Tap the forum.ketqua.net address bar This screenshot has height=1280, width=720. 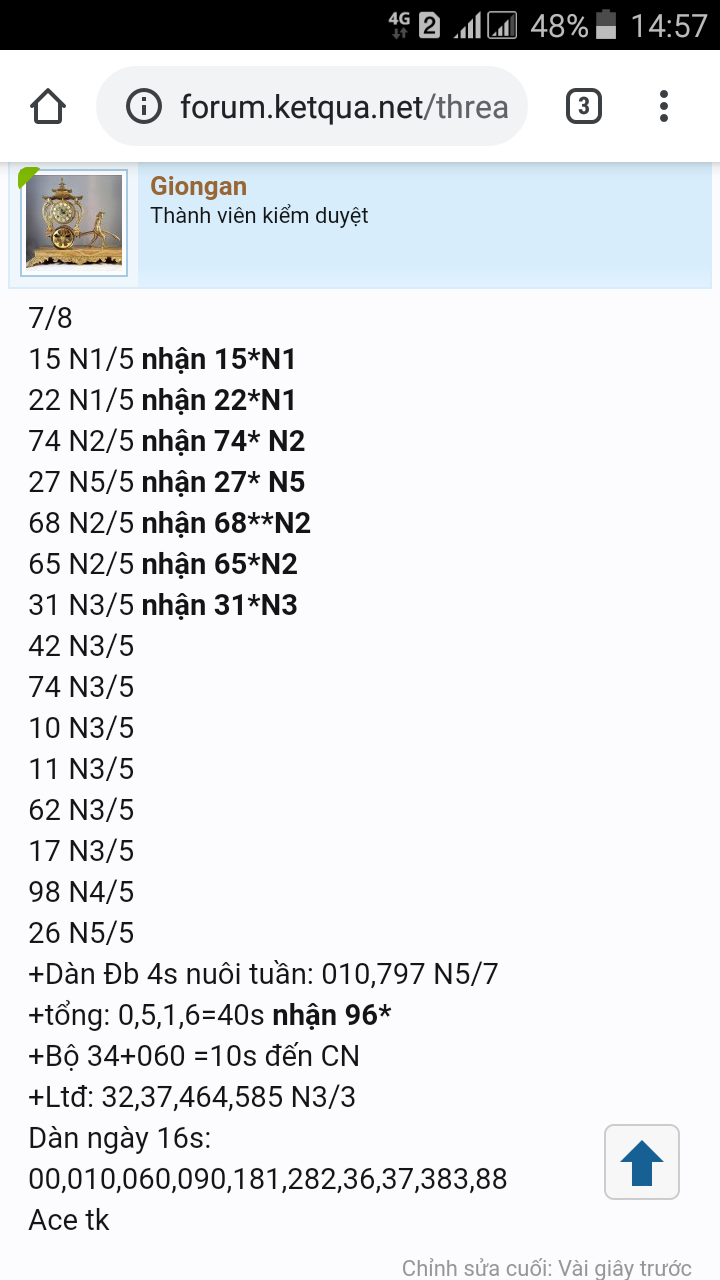pos(311,106)
